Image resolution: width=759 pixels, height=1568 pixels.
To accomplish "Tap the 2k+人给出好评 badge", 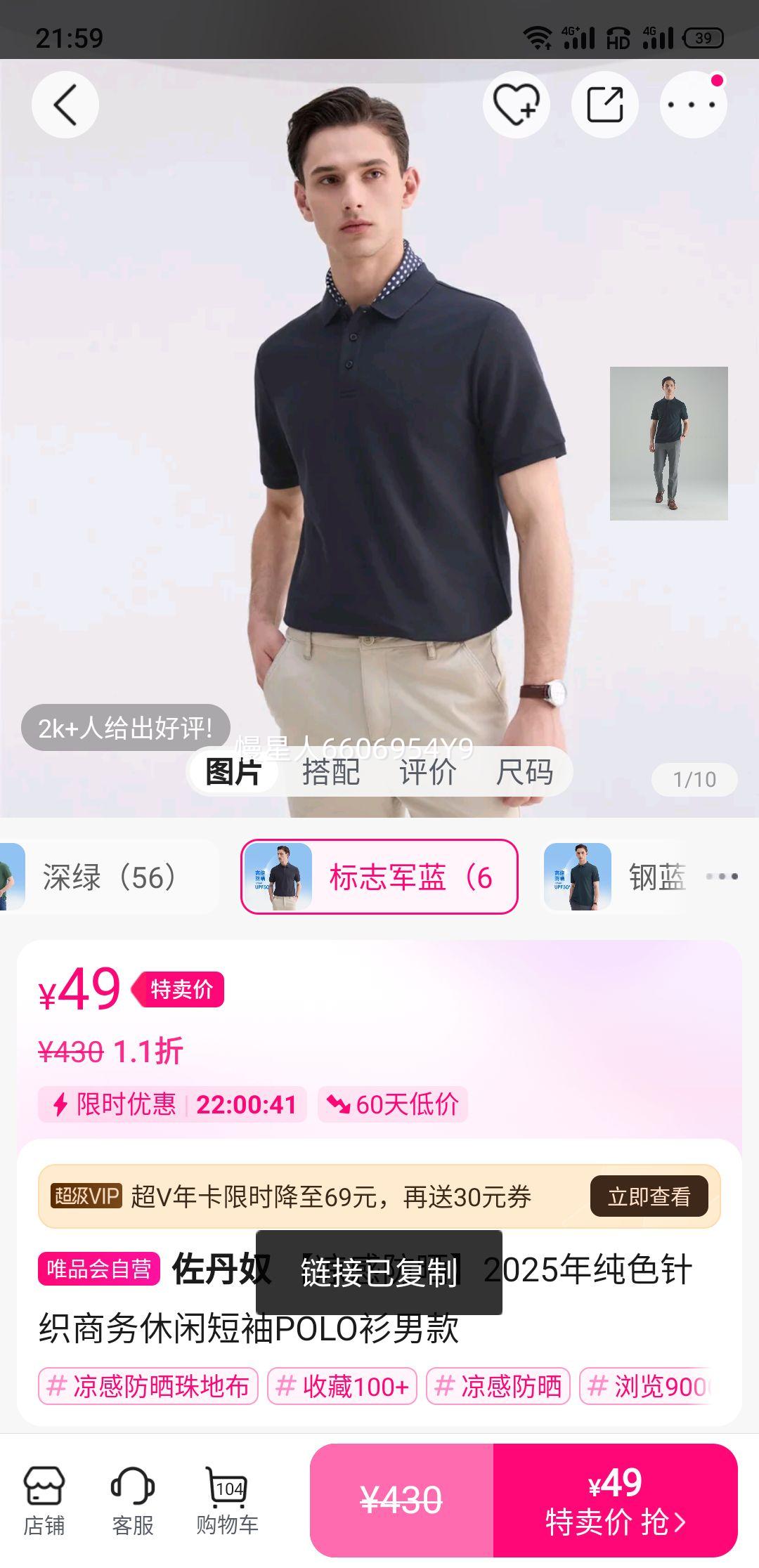I will pyautogui.click(x=126, y=728).
